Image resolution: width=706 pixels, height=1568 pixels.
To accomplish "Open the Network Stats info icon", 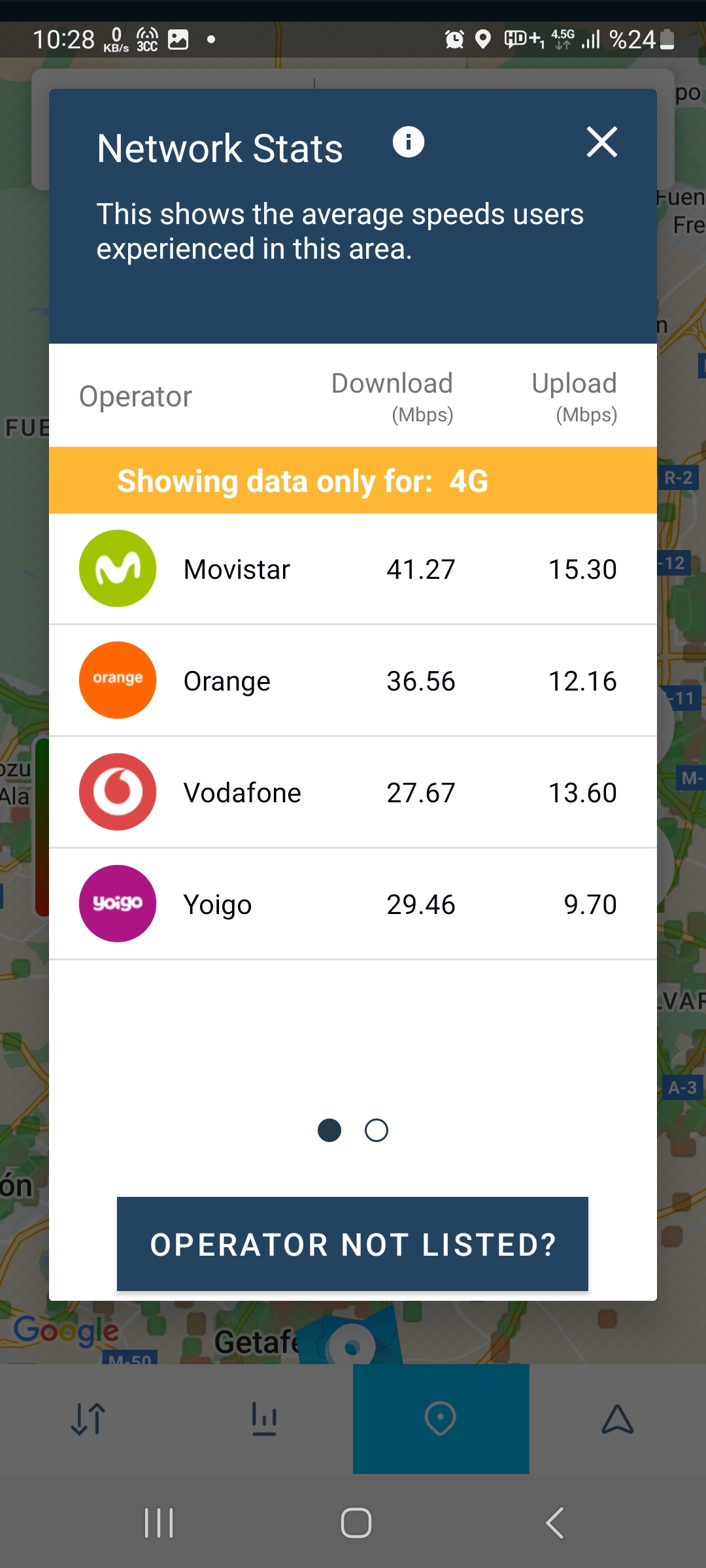I will tap(409, 142).
